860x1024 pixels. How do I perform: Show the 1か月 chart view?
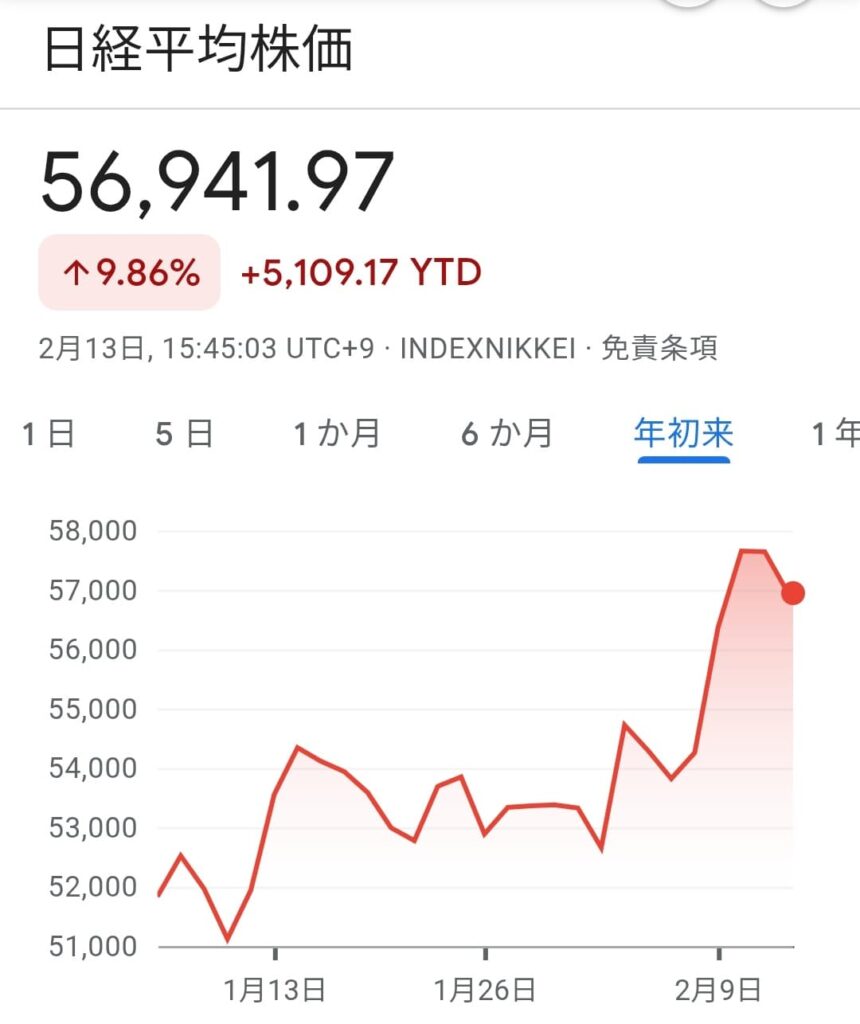336,434
